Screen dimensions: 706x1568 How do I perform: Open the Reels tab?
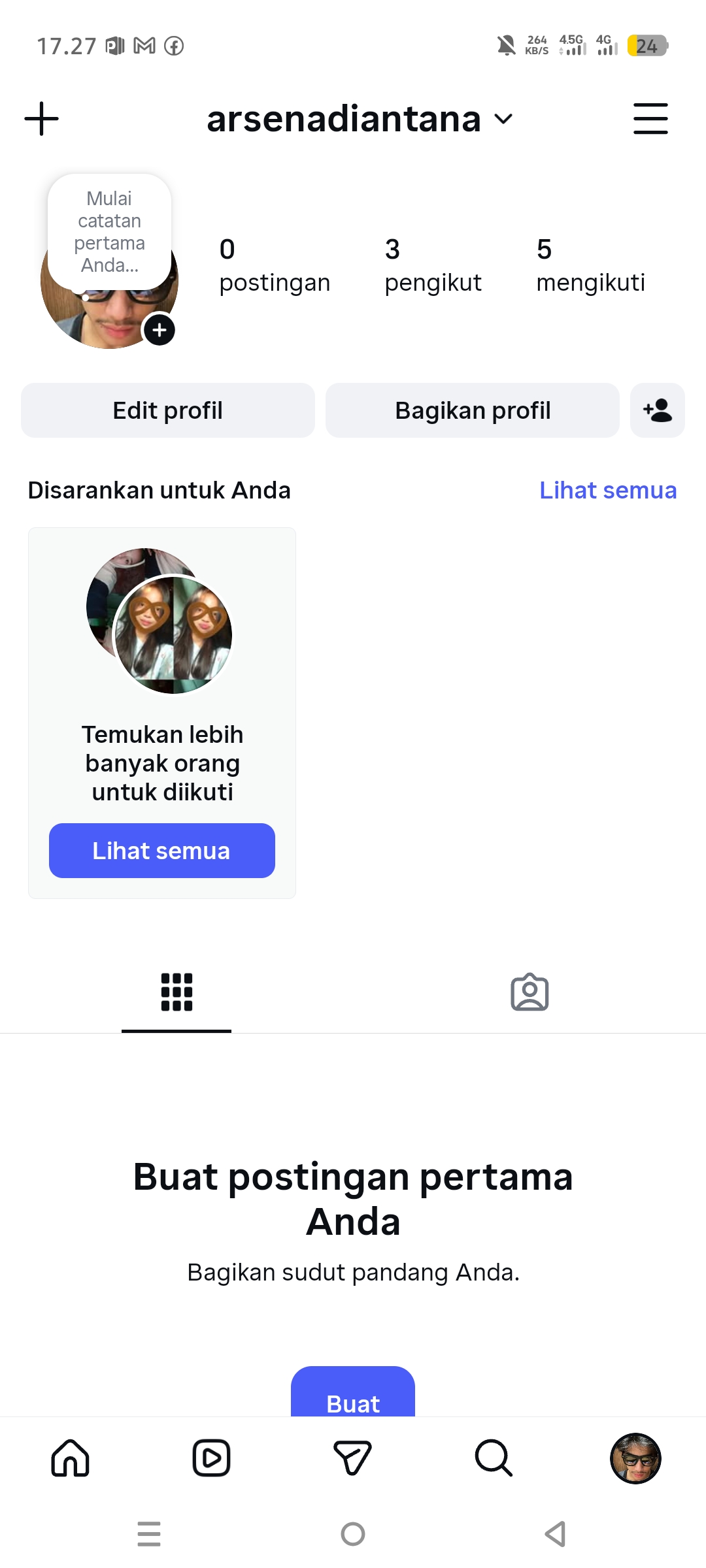pyautogui.click(x=212, y=1458)
